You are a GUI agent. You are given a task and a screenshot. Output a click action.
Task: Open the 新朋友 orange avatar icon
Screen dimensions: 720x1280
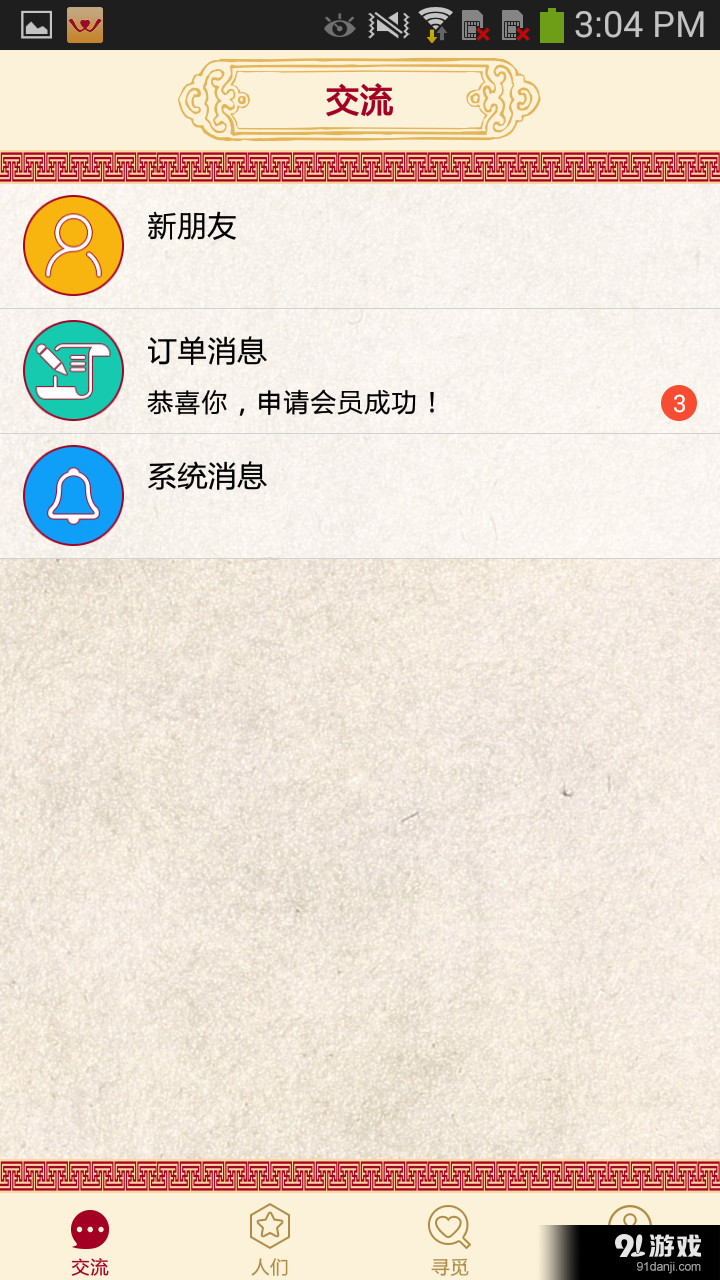click(x=72, y=245)
